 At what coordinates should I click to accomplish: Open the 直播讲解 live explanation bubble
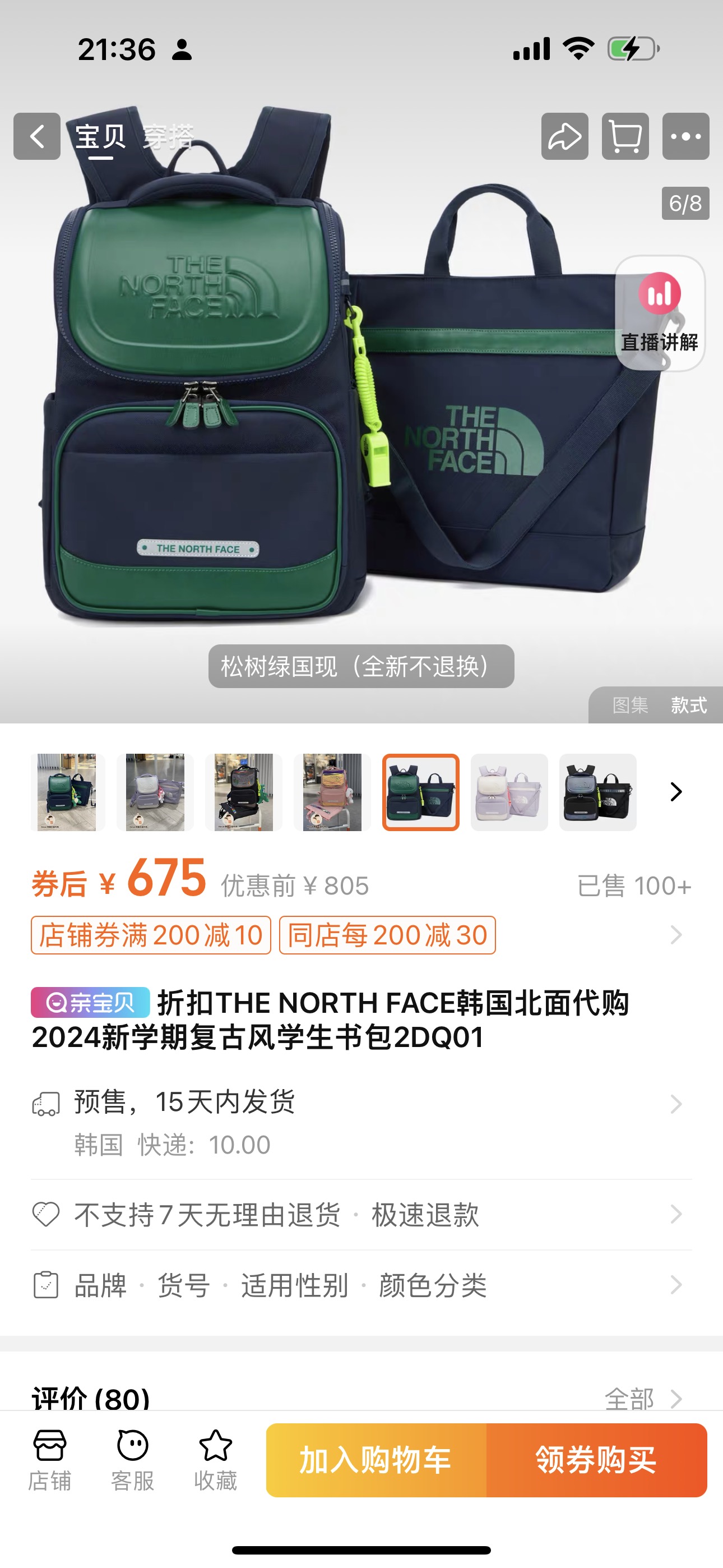click(x=660, y=313)
